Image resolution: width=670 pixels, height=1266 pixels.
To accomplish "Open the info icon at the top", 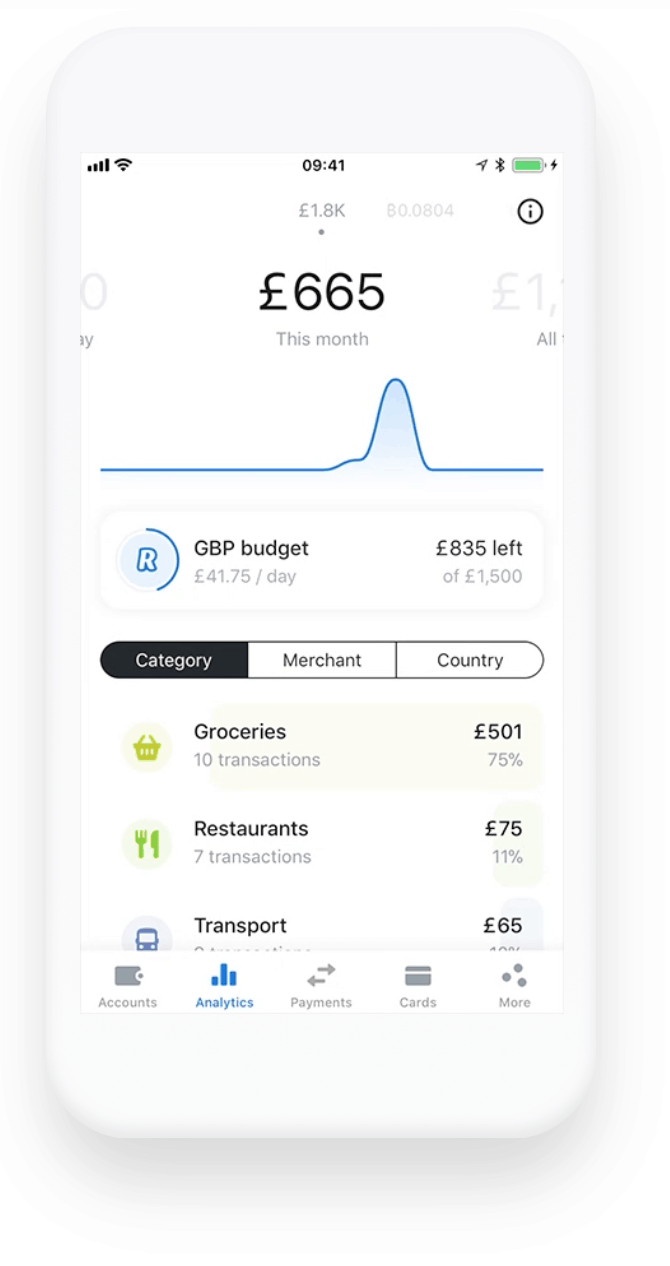I will tap(530, 211).
